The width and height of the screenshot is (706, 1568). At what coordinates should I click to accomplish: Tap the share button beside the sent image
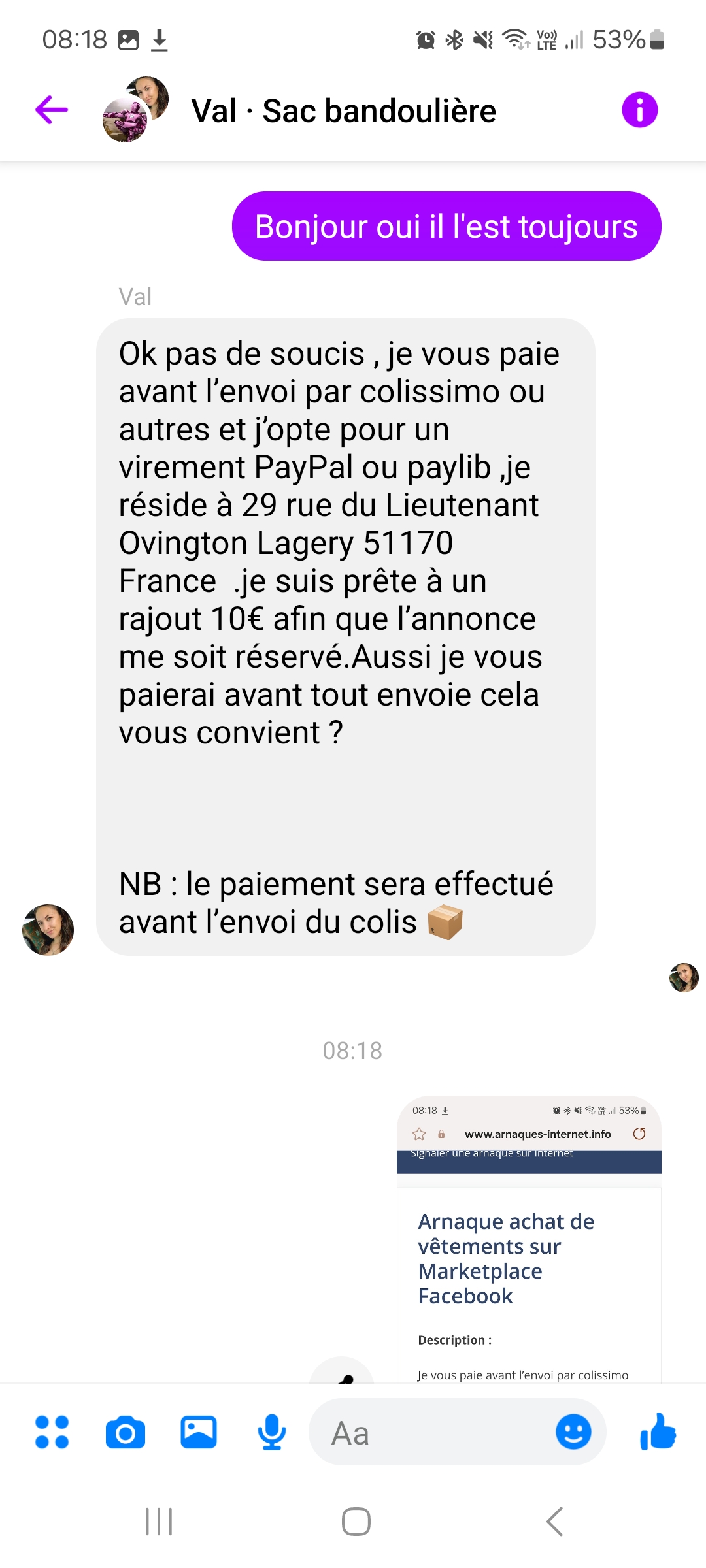(342, 1372)
